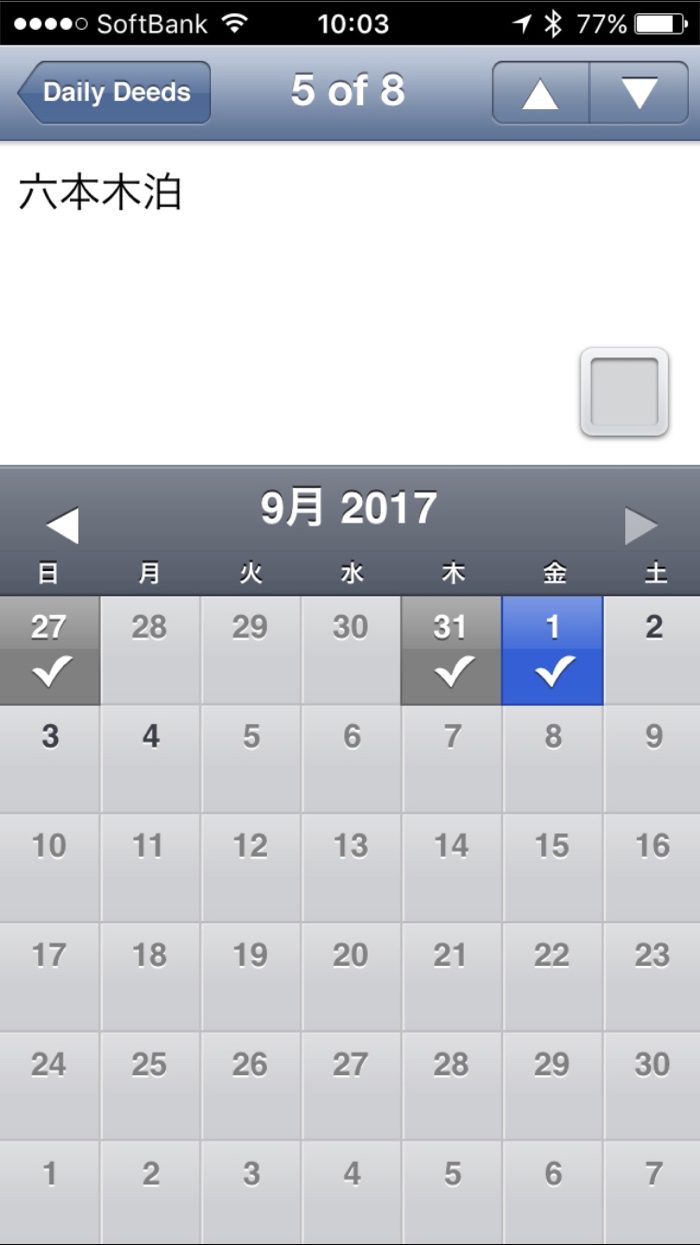Select August 31 in the calendar
This screenshot has height=1245, width=700.
tap(451, 650)
